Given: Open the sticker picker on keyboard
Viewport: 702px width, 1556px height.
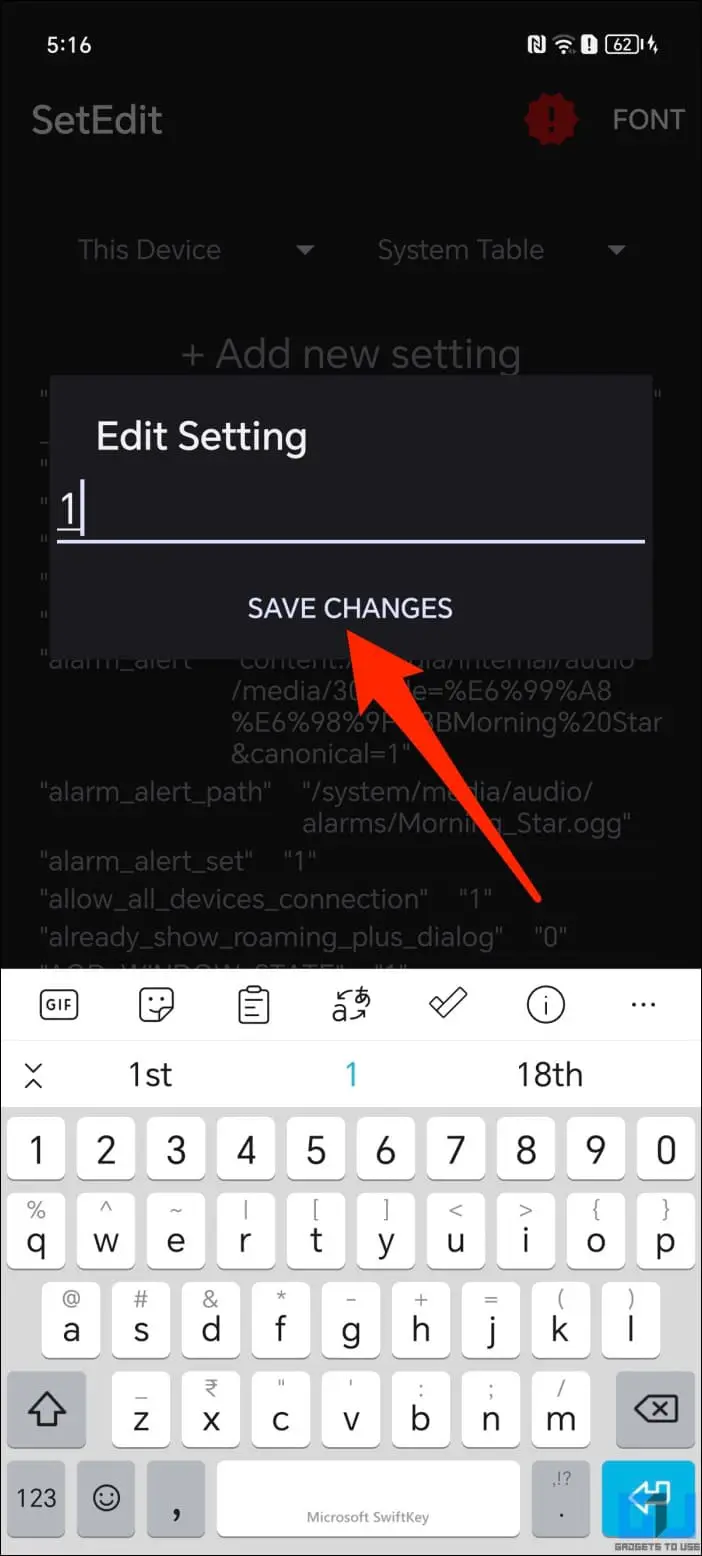Looking at the screenshot, I should (156, 1005).
